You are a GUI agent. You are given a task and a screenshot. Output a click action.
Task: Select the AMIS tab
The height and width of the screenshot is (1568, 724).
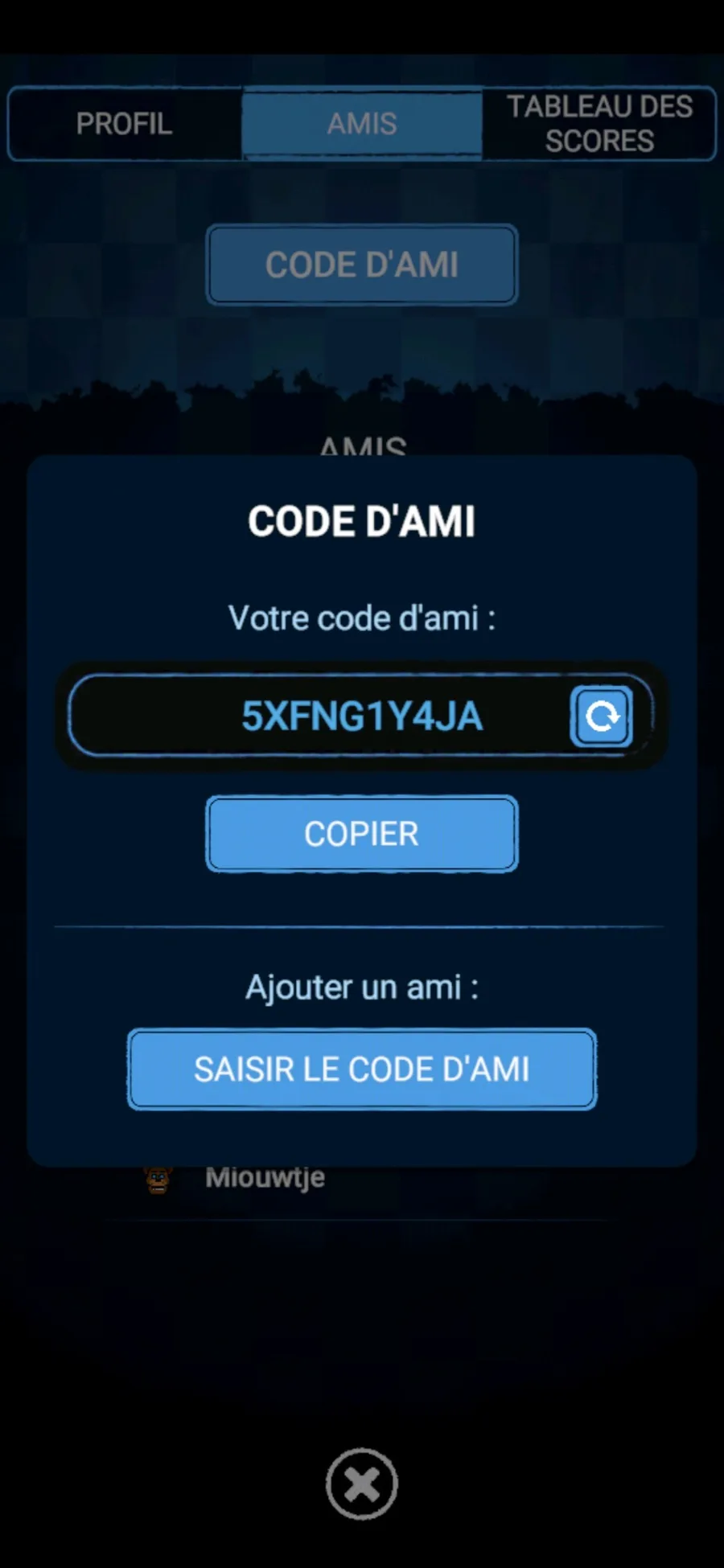(362, 124)
